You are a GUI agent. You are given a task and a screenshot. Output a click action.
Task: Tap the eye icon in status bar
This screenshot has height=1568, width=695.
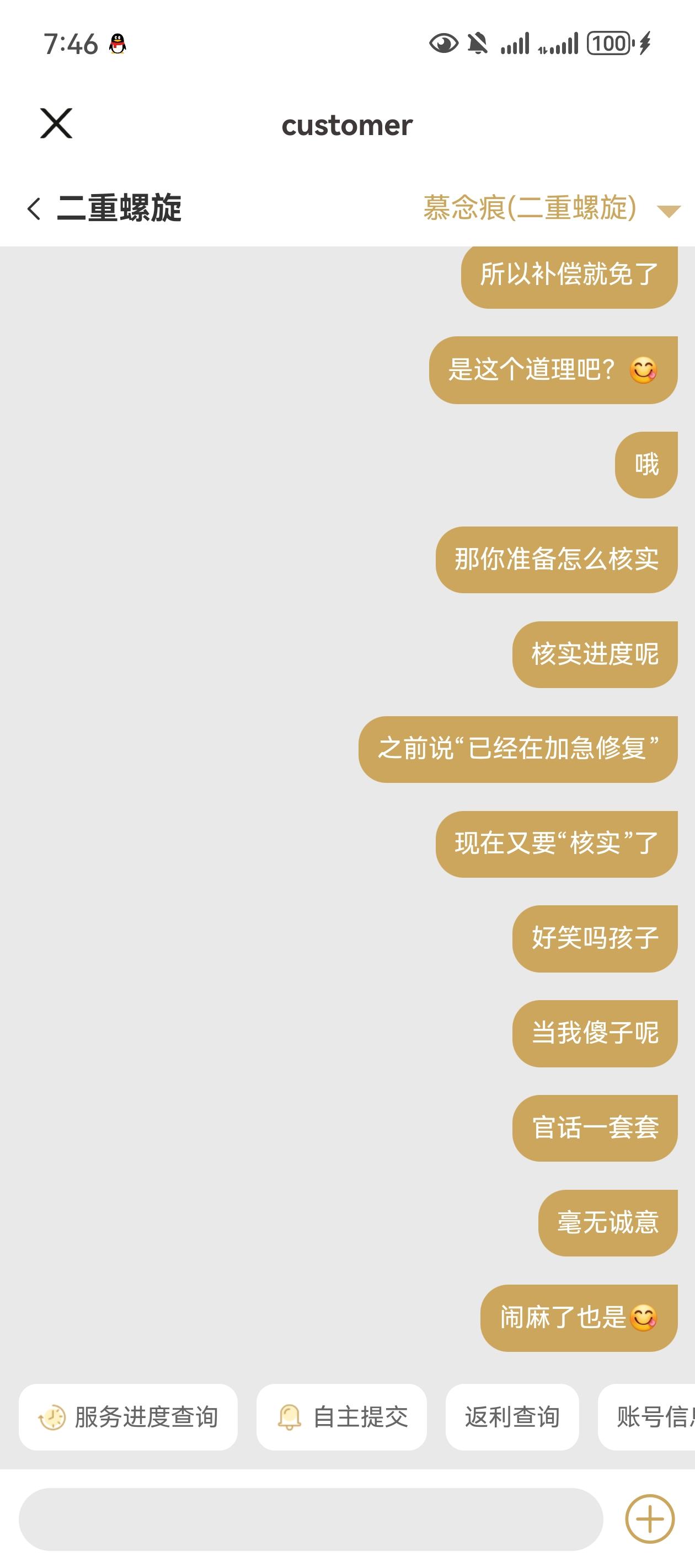(x=444, y=43)
